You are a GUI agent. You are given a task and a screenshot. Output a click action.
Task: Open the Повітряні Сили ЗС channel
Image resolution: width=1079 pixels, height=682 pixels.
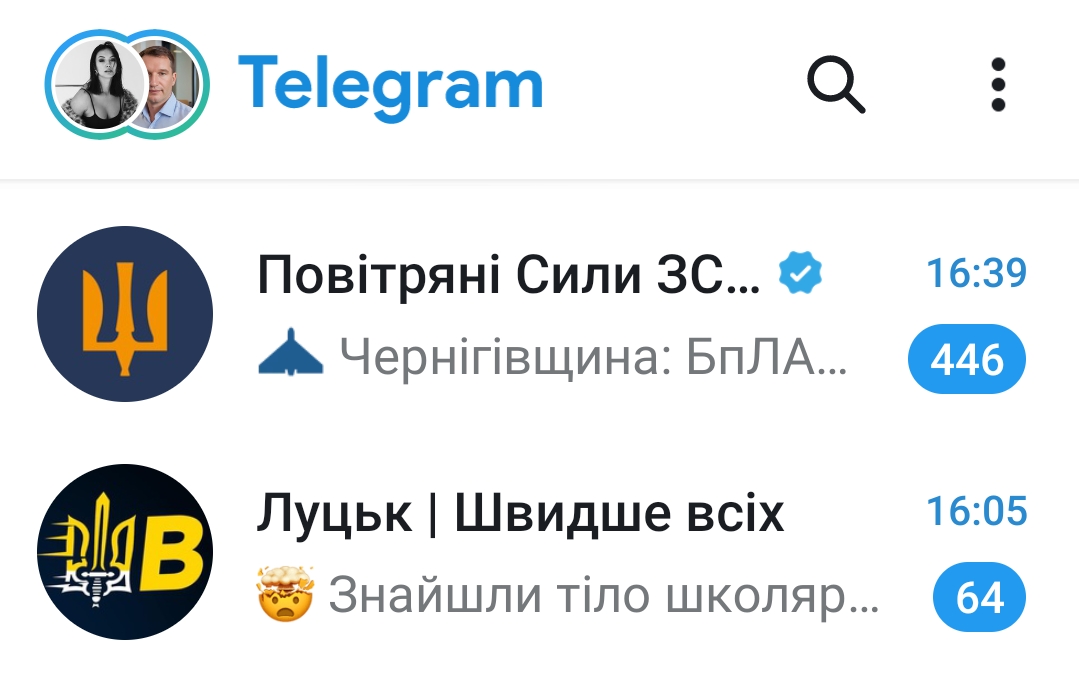540,315
